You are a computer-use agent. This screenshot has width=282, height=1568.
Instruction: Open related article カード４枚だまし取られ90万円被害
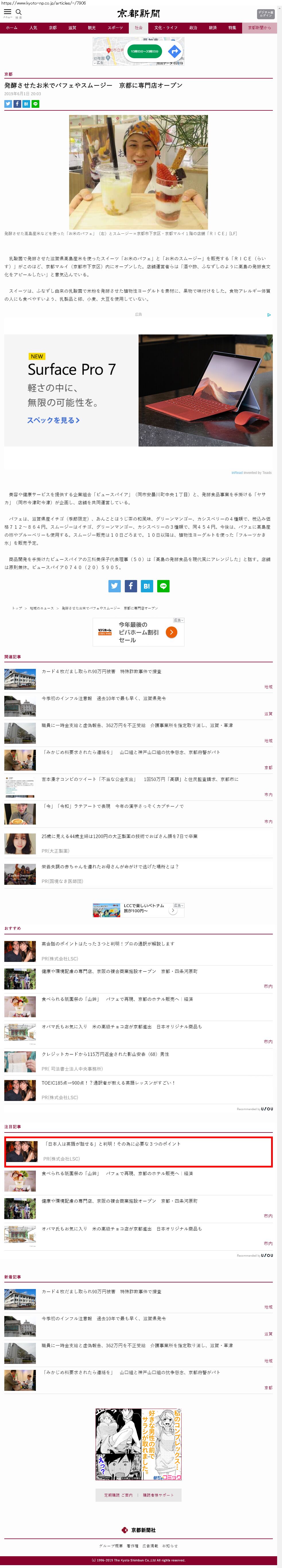101,671
